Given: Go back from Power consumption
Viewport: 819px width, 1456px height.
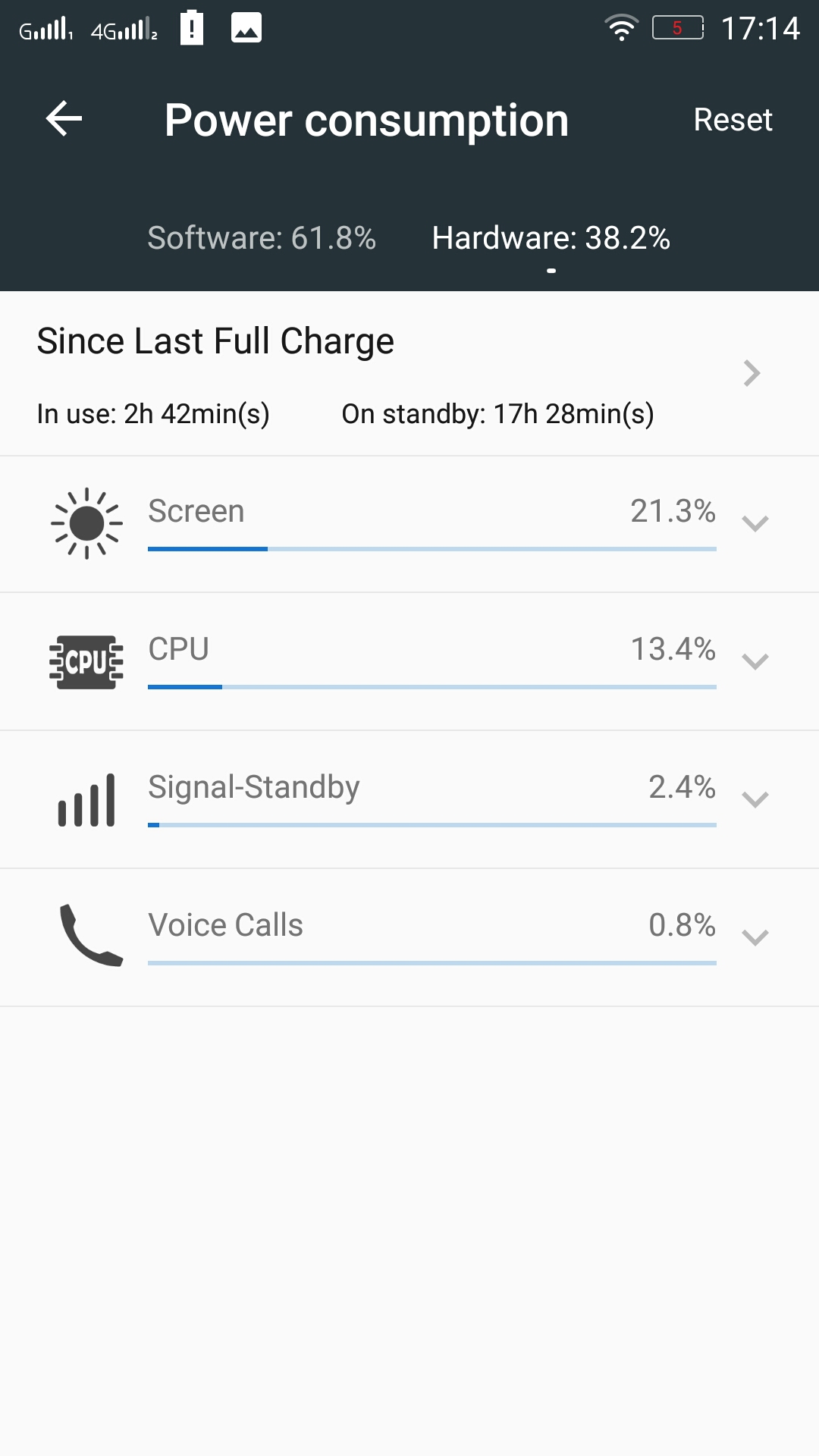Looking at the screenshot, I should (64, 119).
